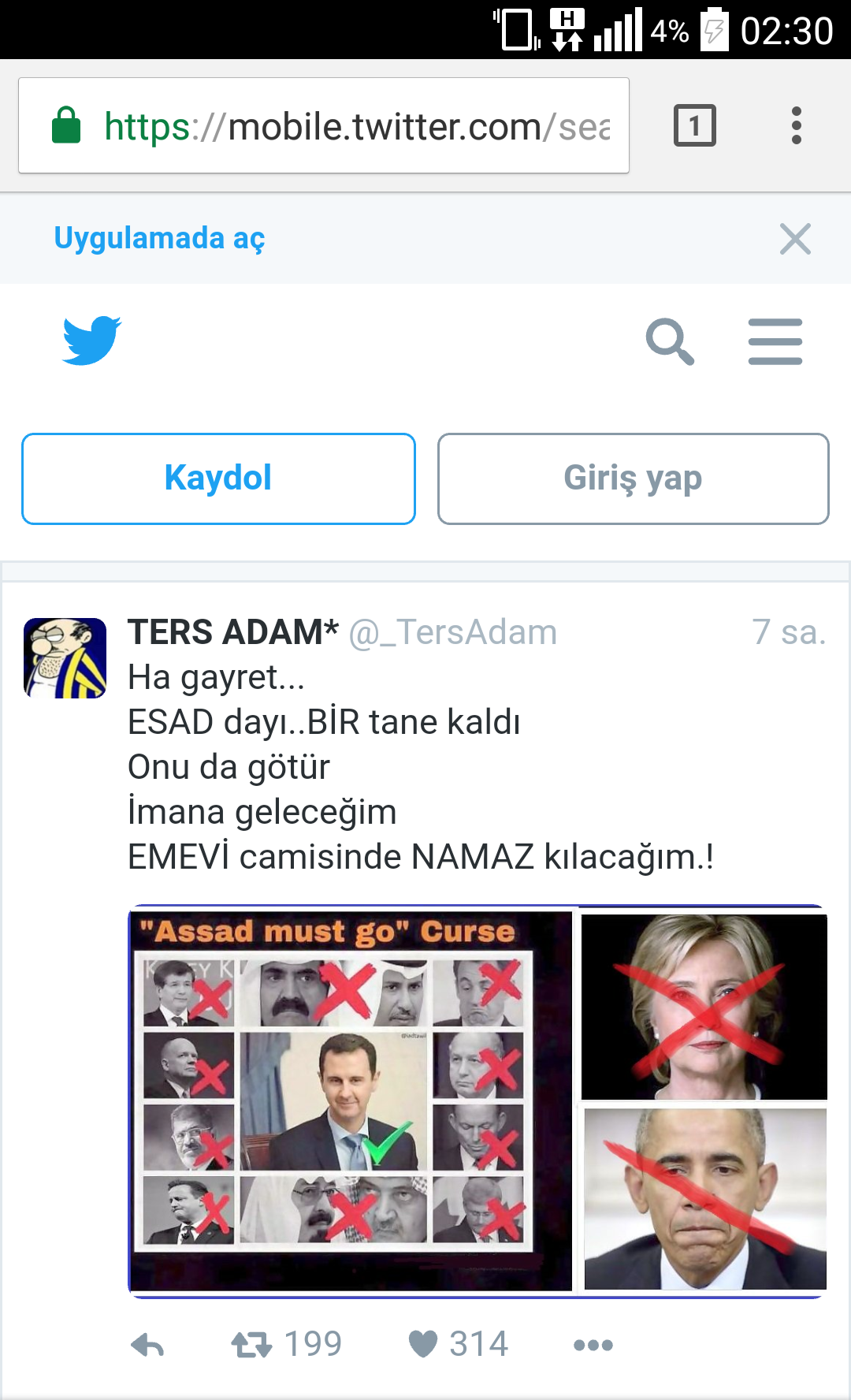Open the browser overflow menu
This screenshot has height=1400, width=851.
point(797,125)
